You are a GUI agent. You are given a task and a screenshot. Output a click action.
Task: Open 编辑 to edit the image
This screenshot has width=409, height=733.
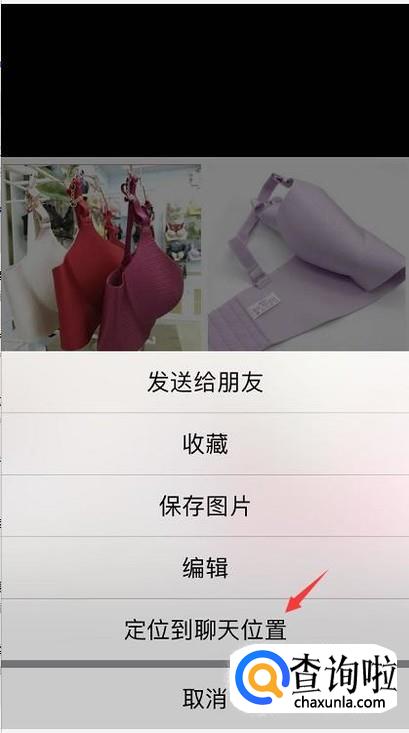(205, 568)
